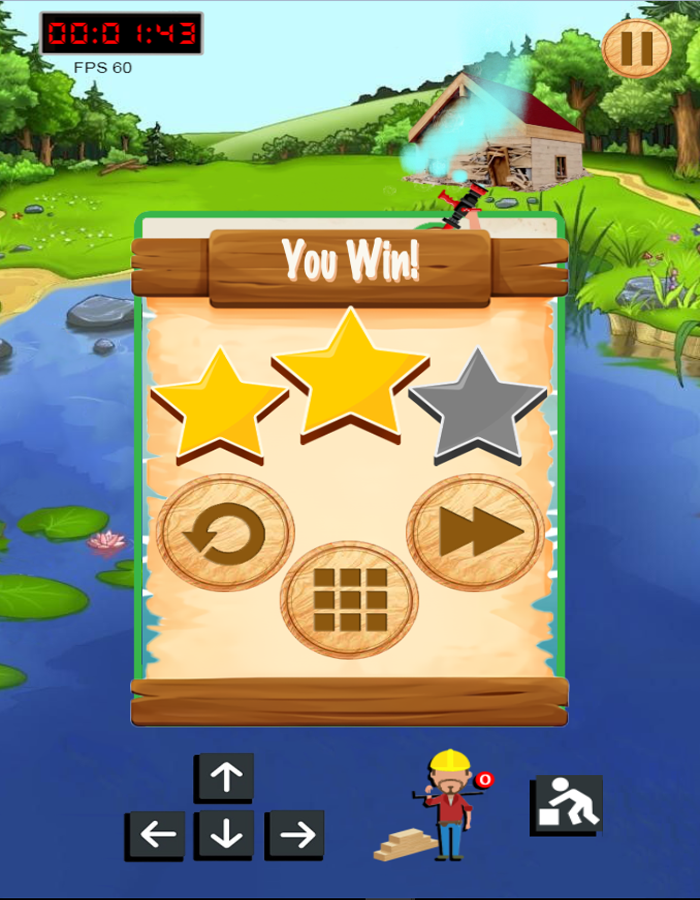
Task: Tap the right arrow key
Action: tap(295, 835)
